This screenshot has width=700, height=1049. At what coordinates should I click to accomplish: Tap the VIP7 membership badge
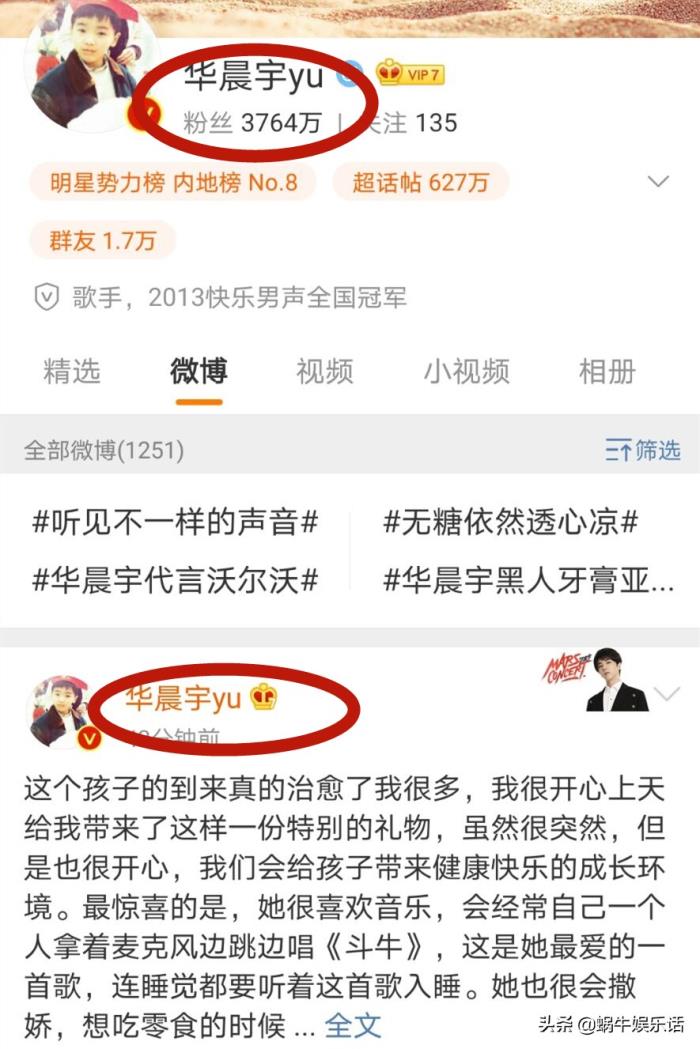(x=410, y=74)
